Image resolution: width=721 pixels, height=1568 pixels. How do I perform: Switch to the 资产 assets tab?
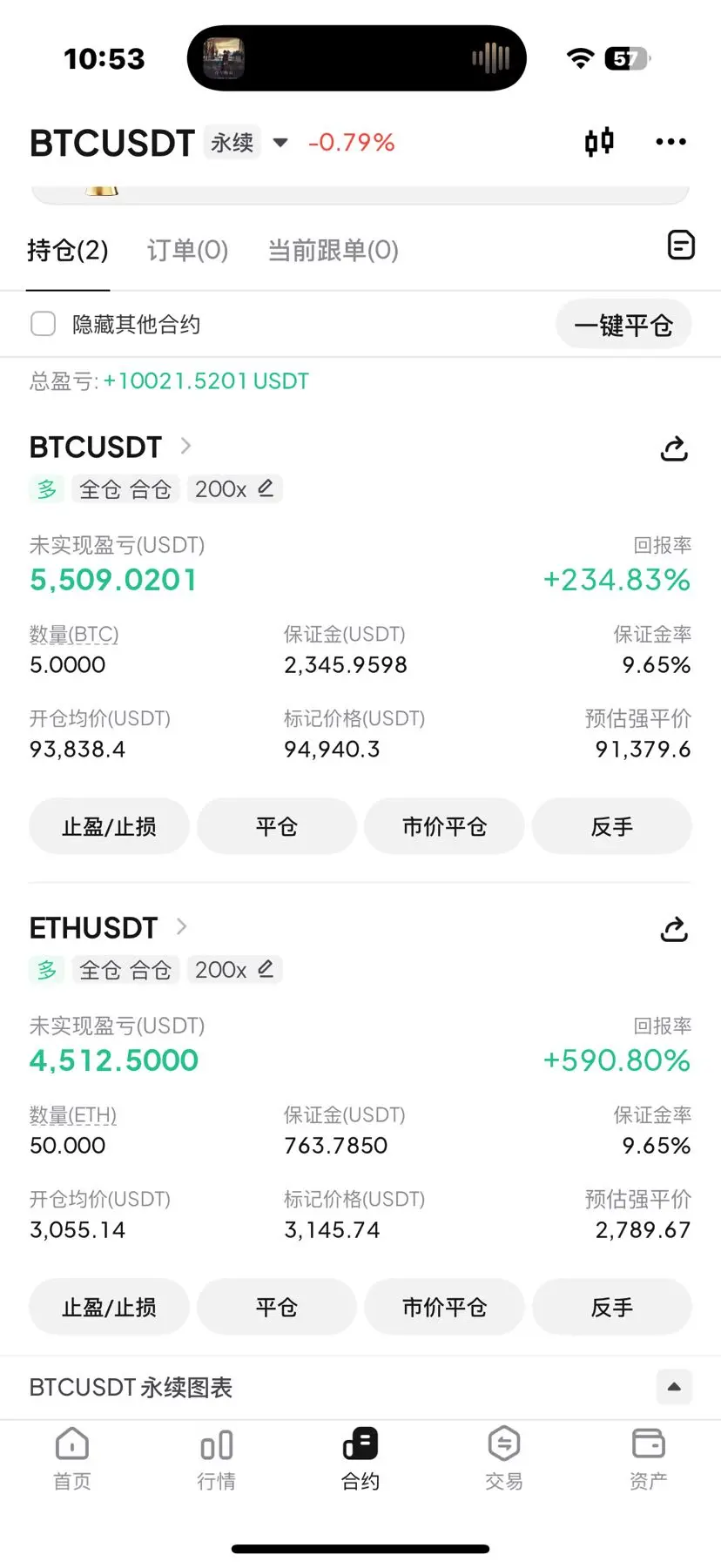point(648,1458)
